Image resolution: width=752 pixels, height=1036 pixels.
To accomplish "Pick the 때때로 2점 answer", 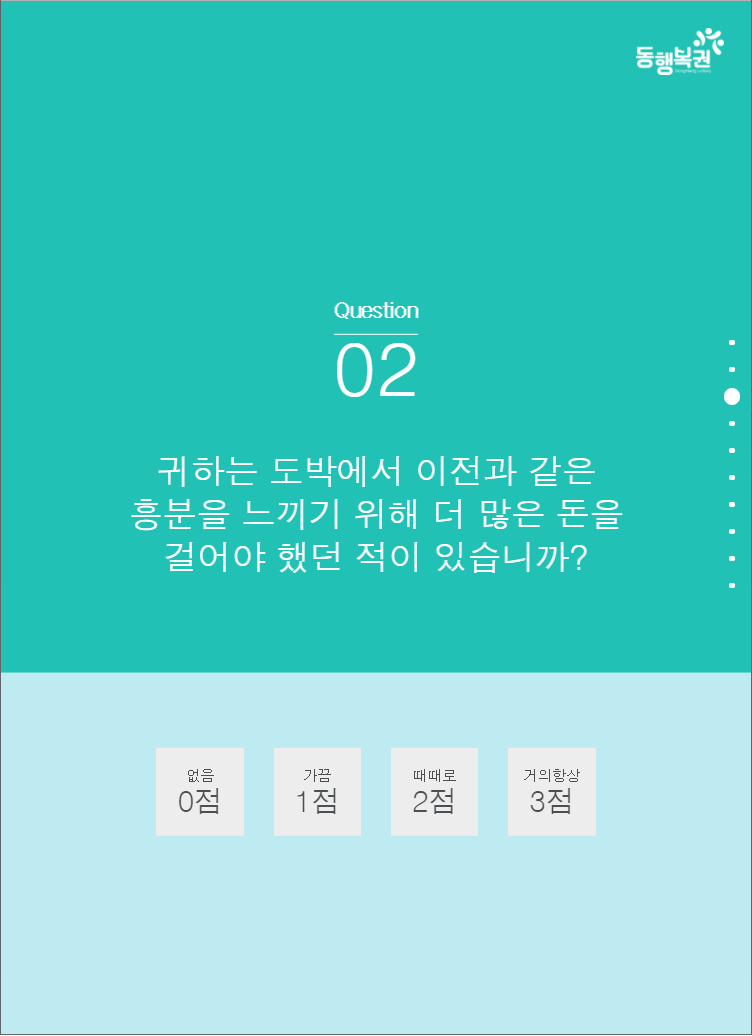I will 434,791.
